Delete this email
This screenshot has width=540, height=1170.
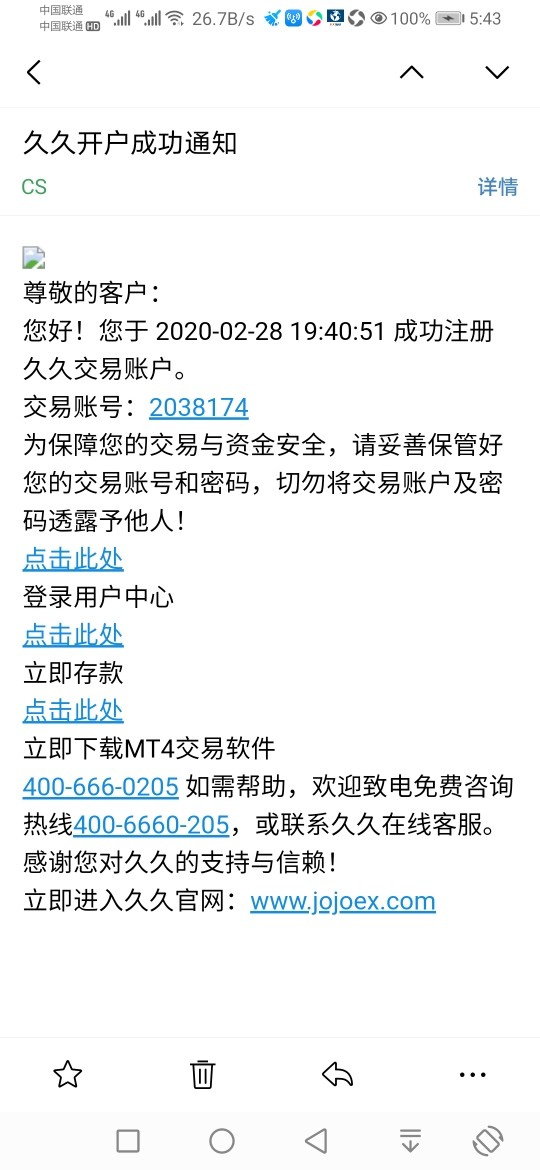click(202, 1074)
